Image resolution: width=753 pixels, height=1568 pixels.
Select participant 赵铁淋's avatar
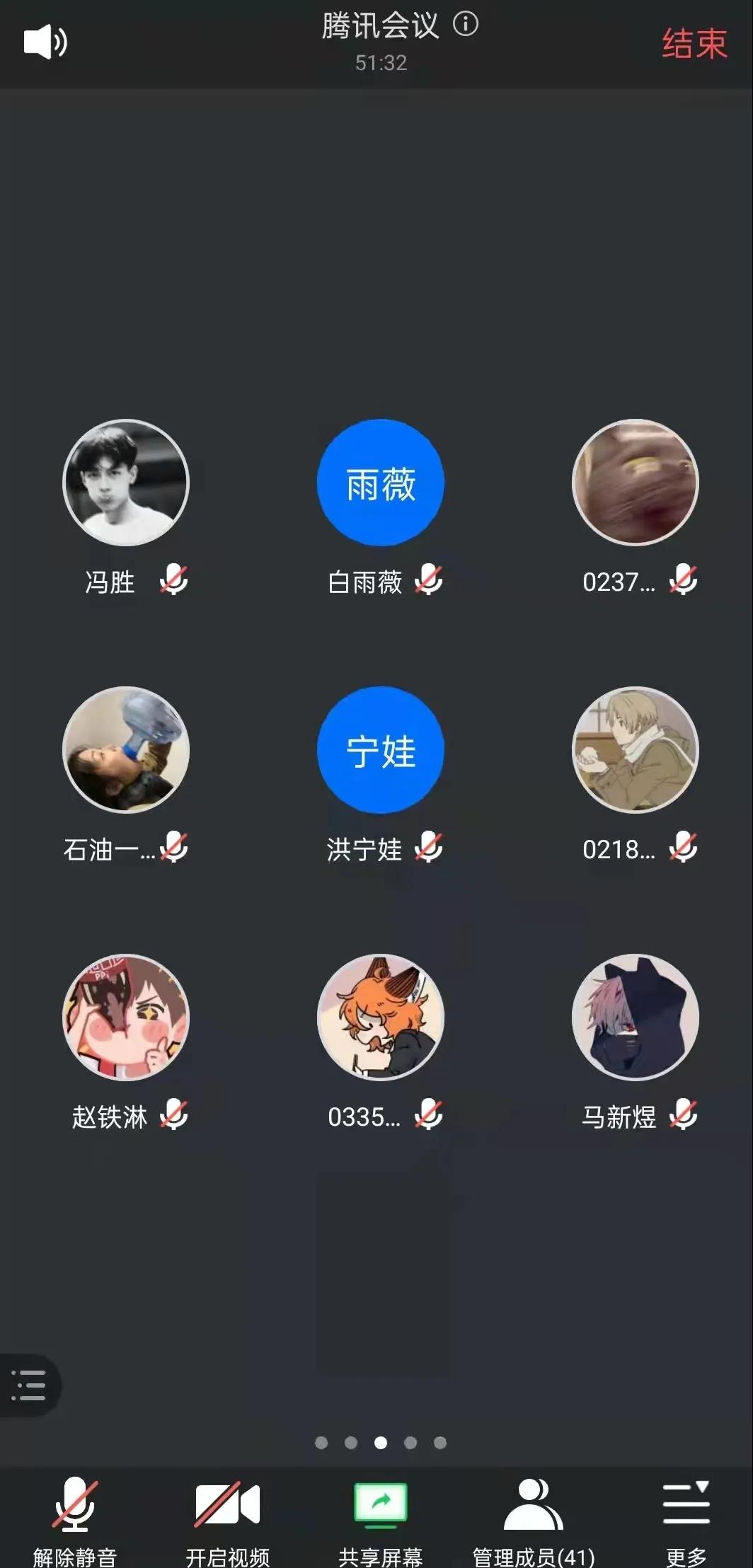pyautogui.click(x=126, y=1017)
